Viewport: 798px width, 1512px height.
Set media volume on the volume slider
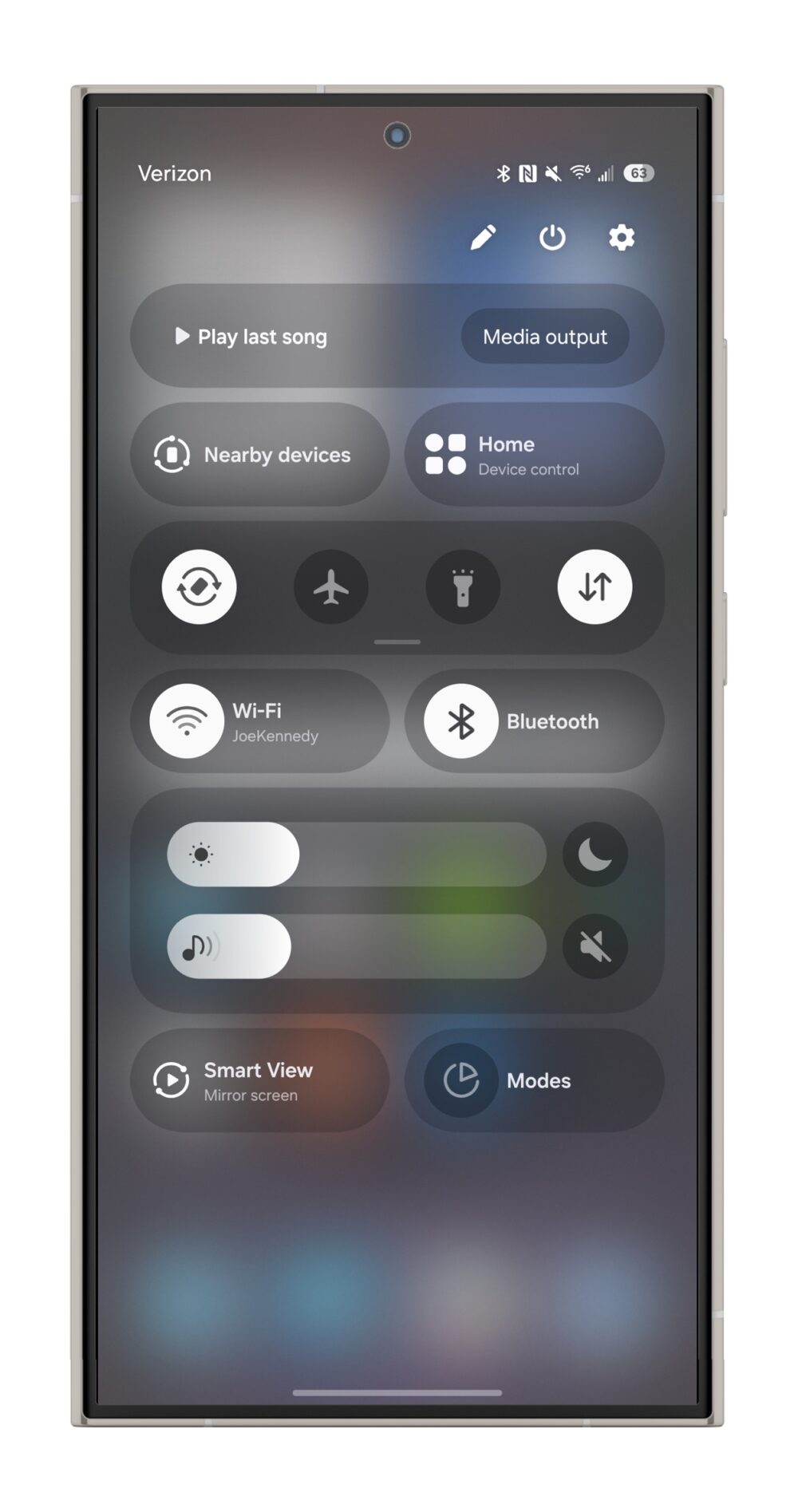point(357,946)
